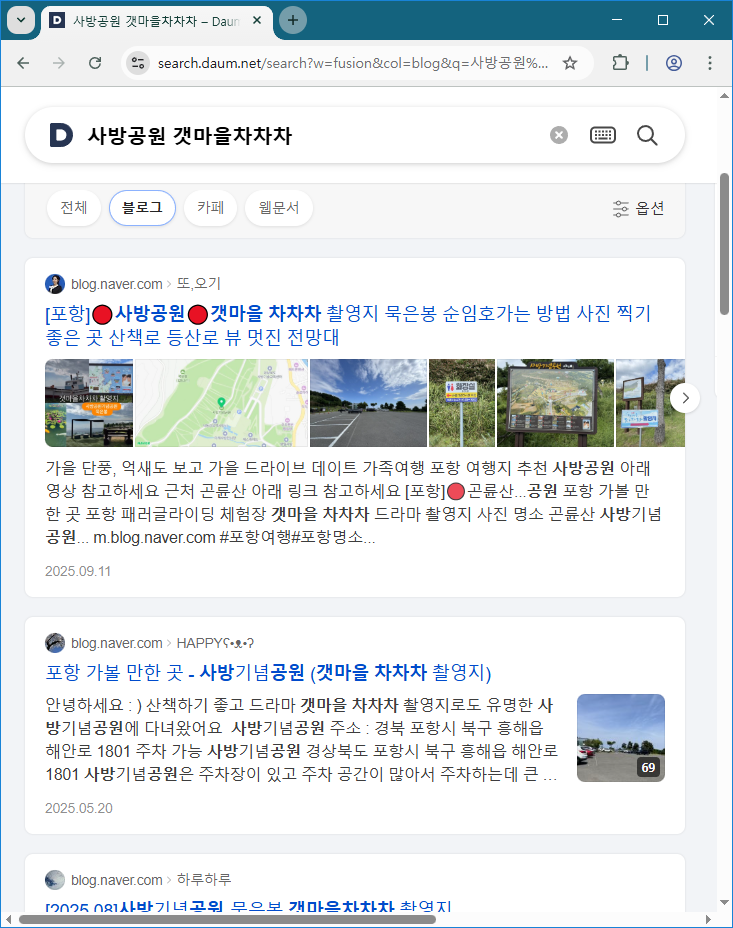The width and height of the screenshot is (733, 928).
Task: Reload the page in the browser
Action: [95, 63]
